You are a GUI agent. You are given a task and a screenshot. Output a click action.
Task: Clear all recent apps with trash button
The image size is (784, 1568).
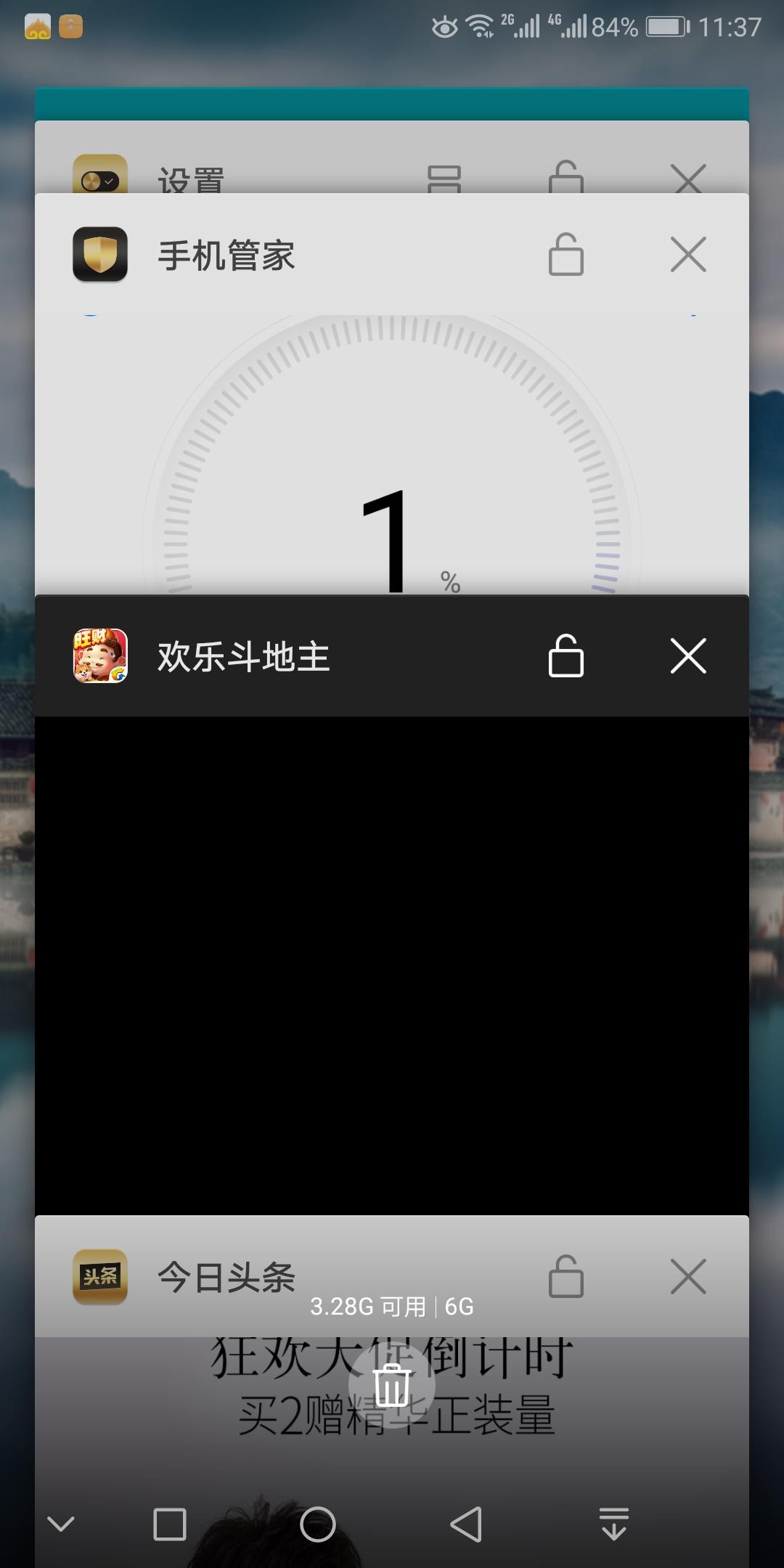pos(392,1385)
